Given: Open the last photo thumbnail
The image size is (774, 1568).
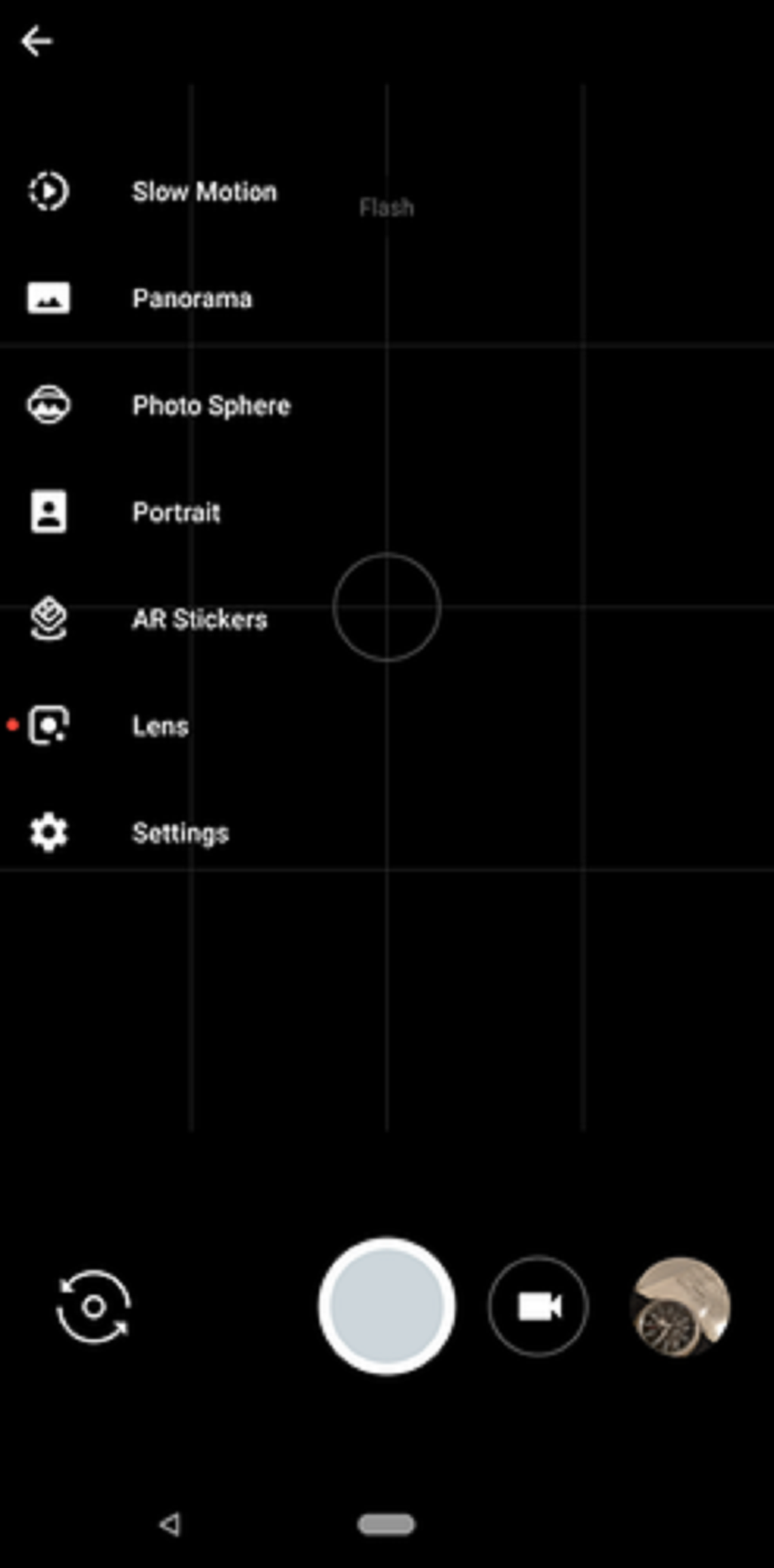Looking at the screenshot, I should click(x=680, y=1307).
